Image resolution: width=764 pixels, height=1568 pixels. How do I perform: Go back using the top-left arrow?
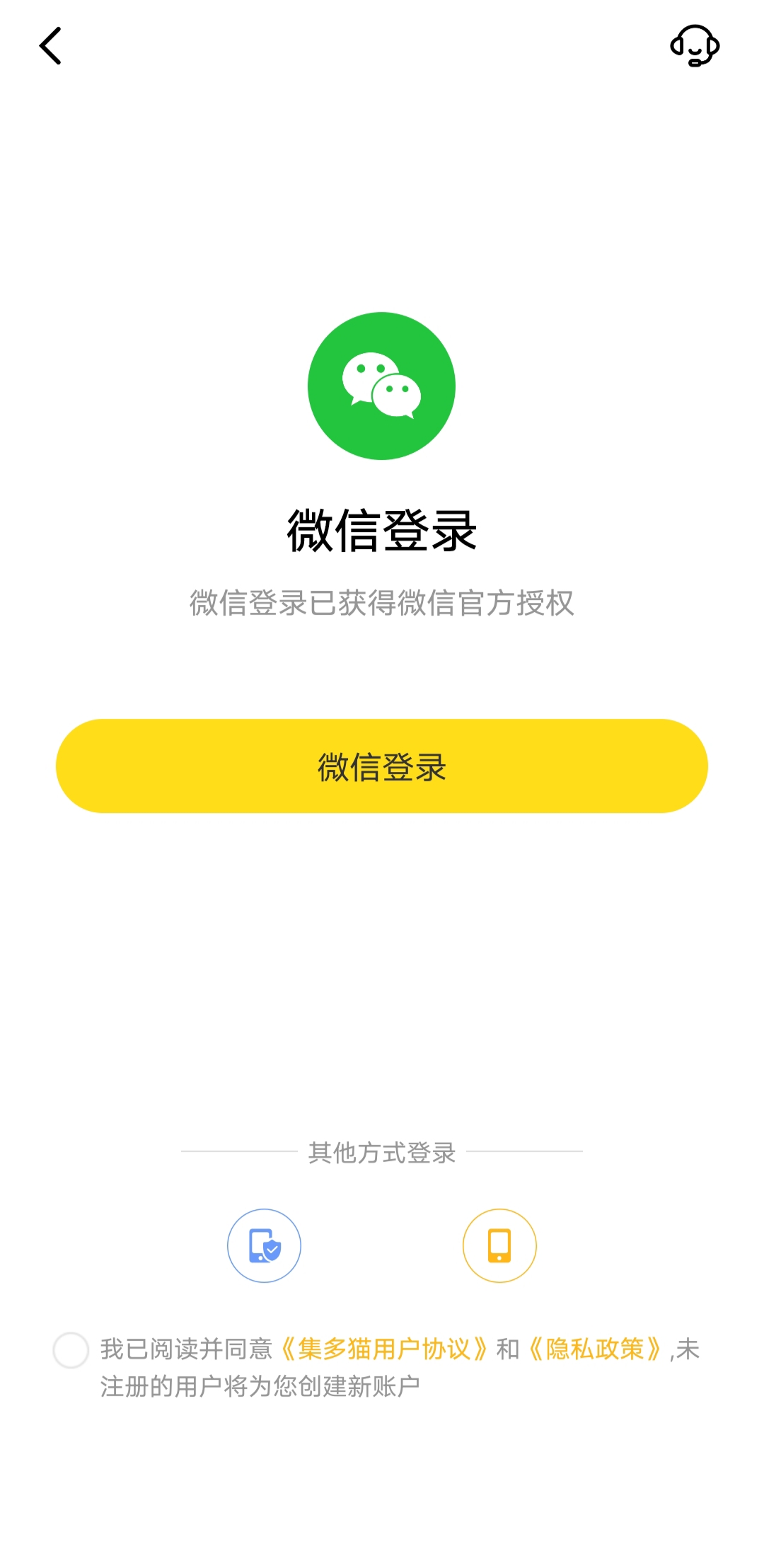50,46
